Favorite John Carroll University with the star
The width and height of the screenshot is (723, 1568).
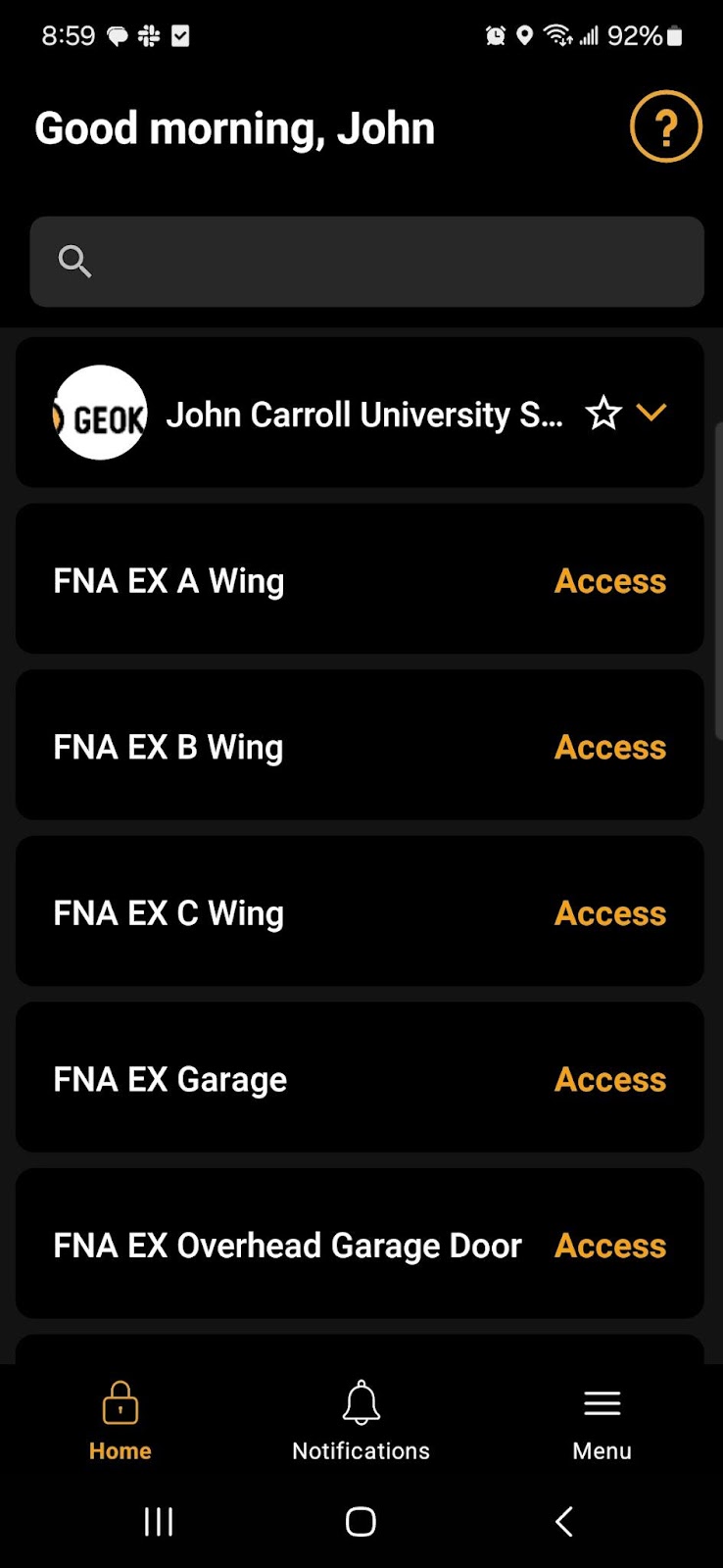603,414
